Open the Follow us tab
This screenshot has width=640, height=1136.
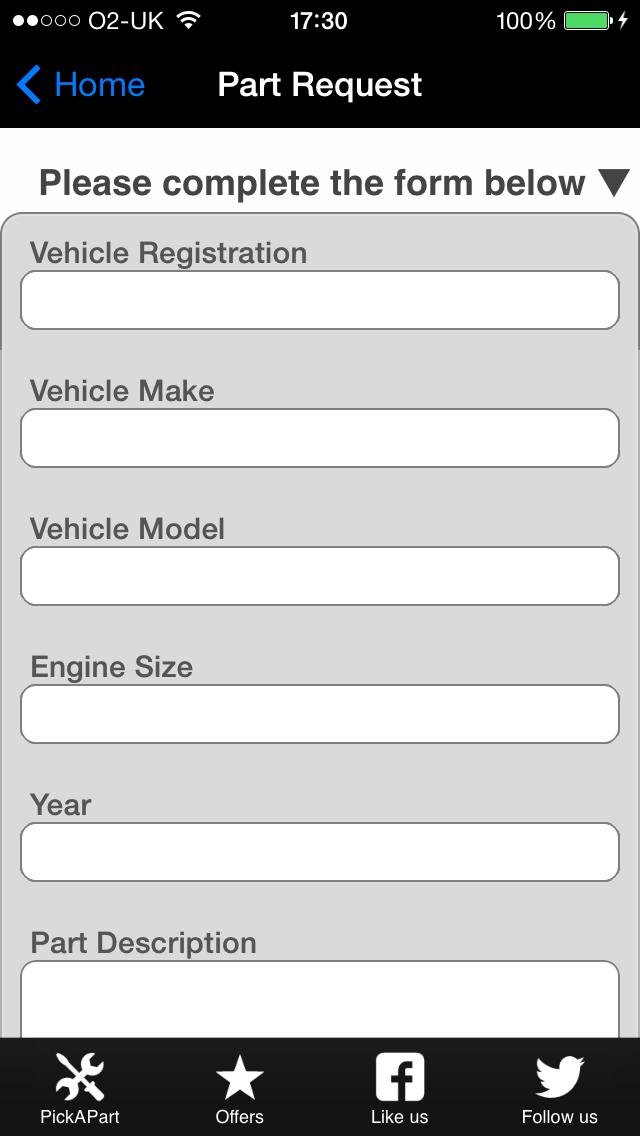coord(560,1088)
